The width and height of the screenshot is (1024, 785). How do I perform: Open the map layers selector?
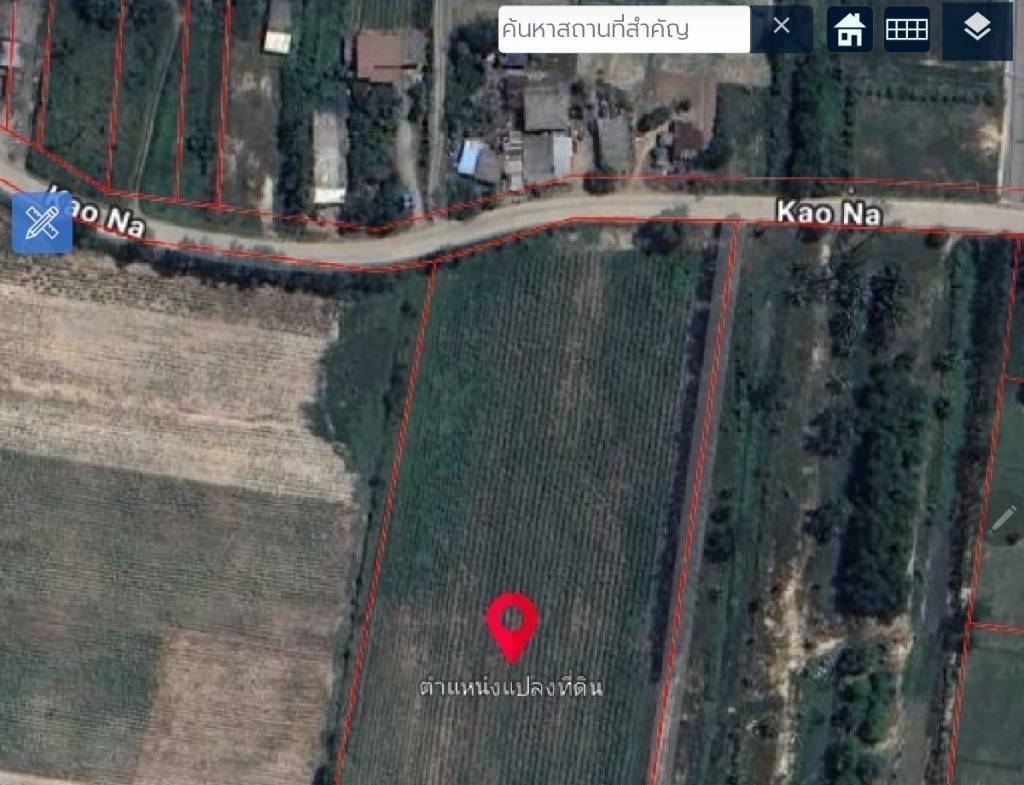click(x=977, y=29)
